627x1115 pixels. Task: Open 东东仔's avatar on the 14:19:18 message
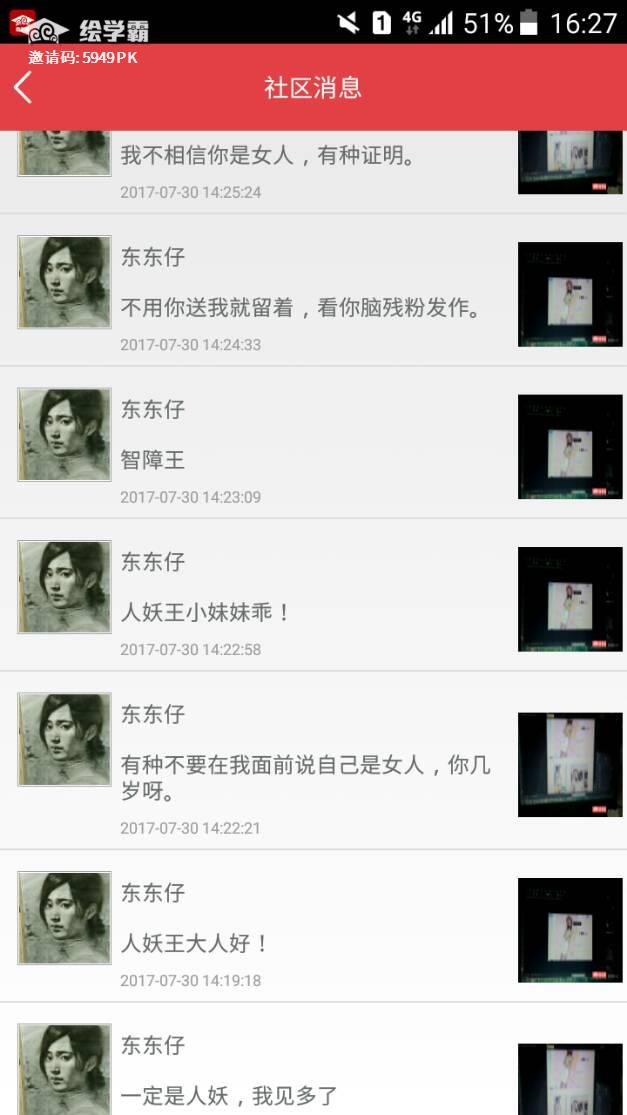(x=64, y=918)
